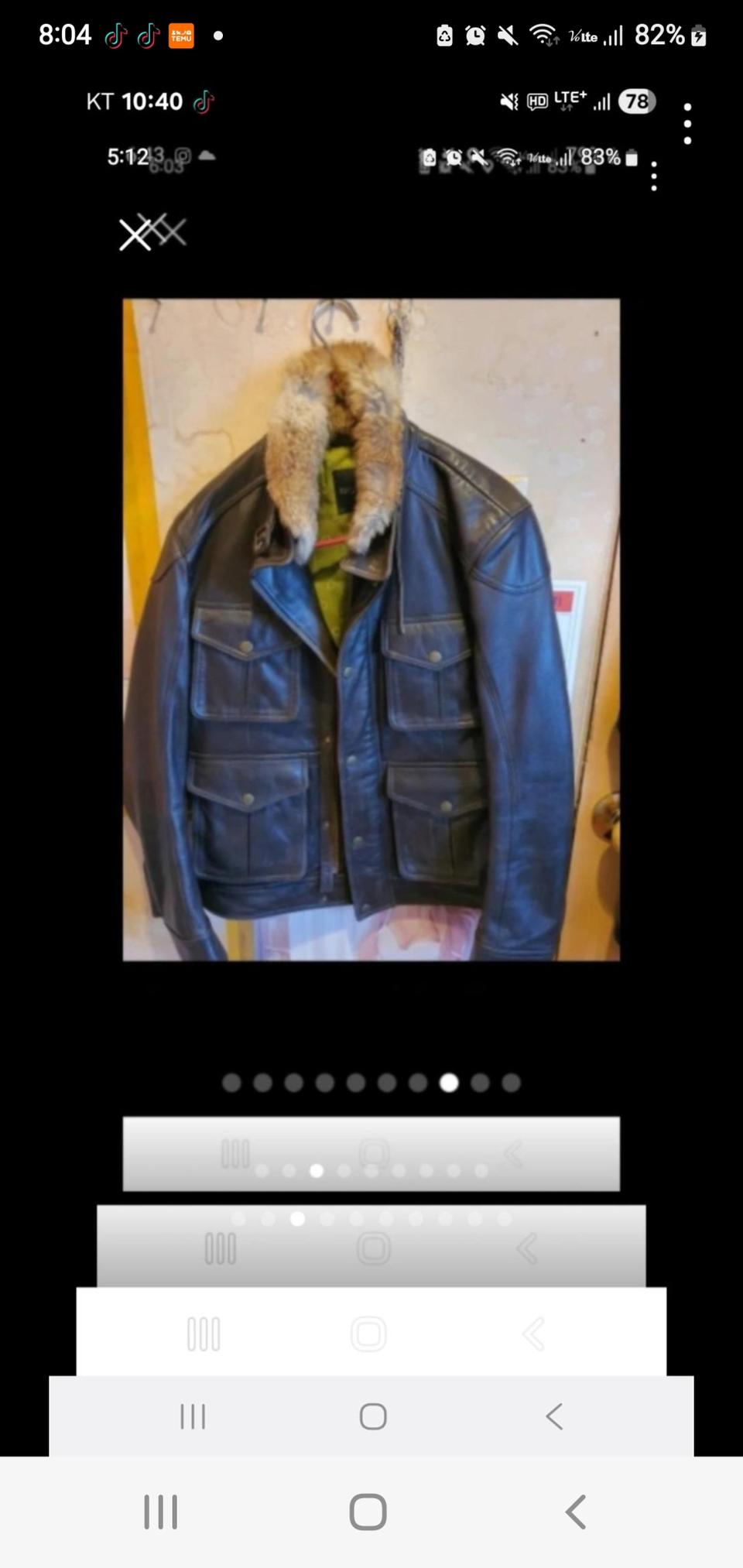Viewport: 743px width, 1568px height.
Task: Open the overflow menu
Action: (x=687, y=124)
